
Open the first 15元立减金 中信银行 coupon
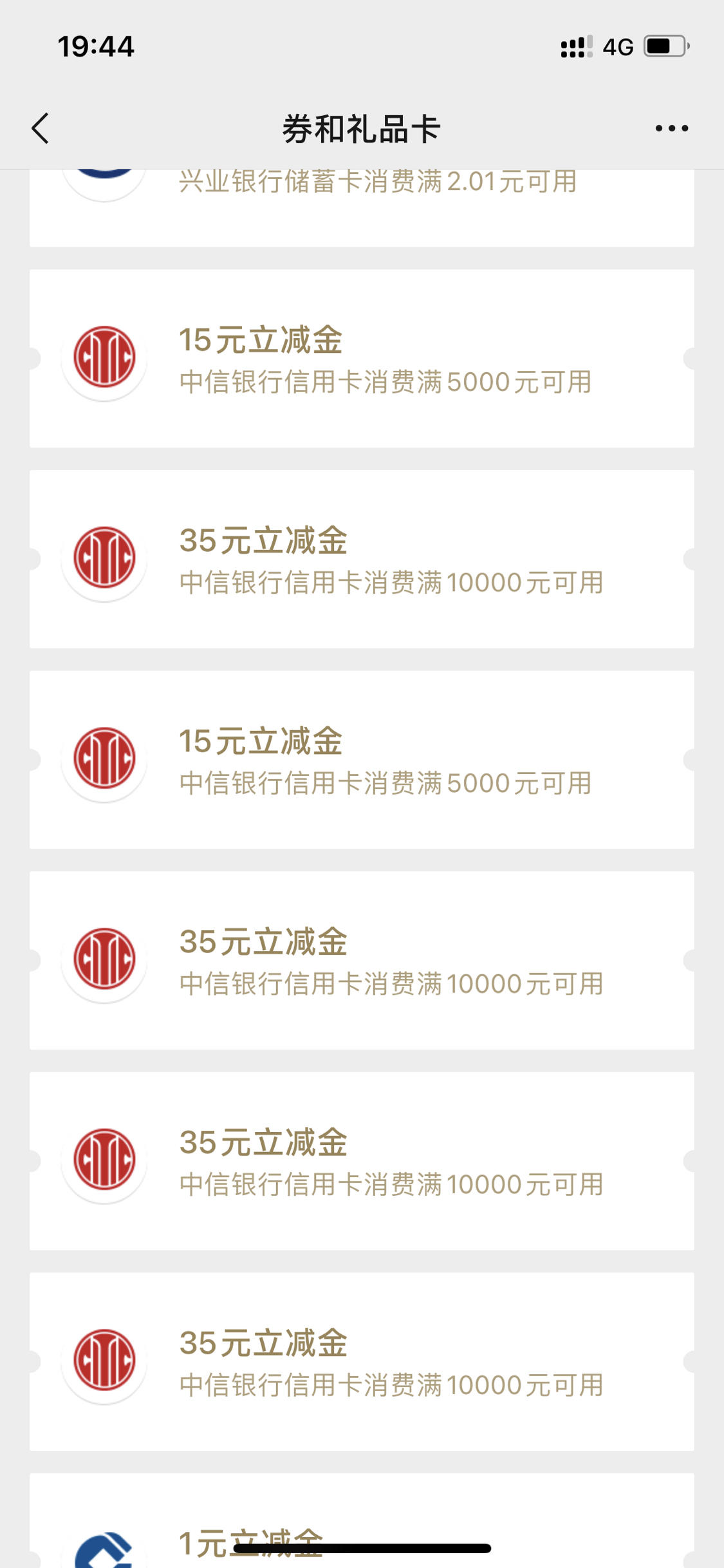pos(362,359)
